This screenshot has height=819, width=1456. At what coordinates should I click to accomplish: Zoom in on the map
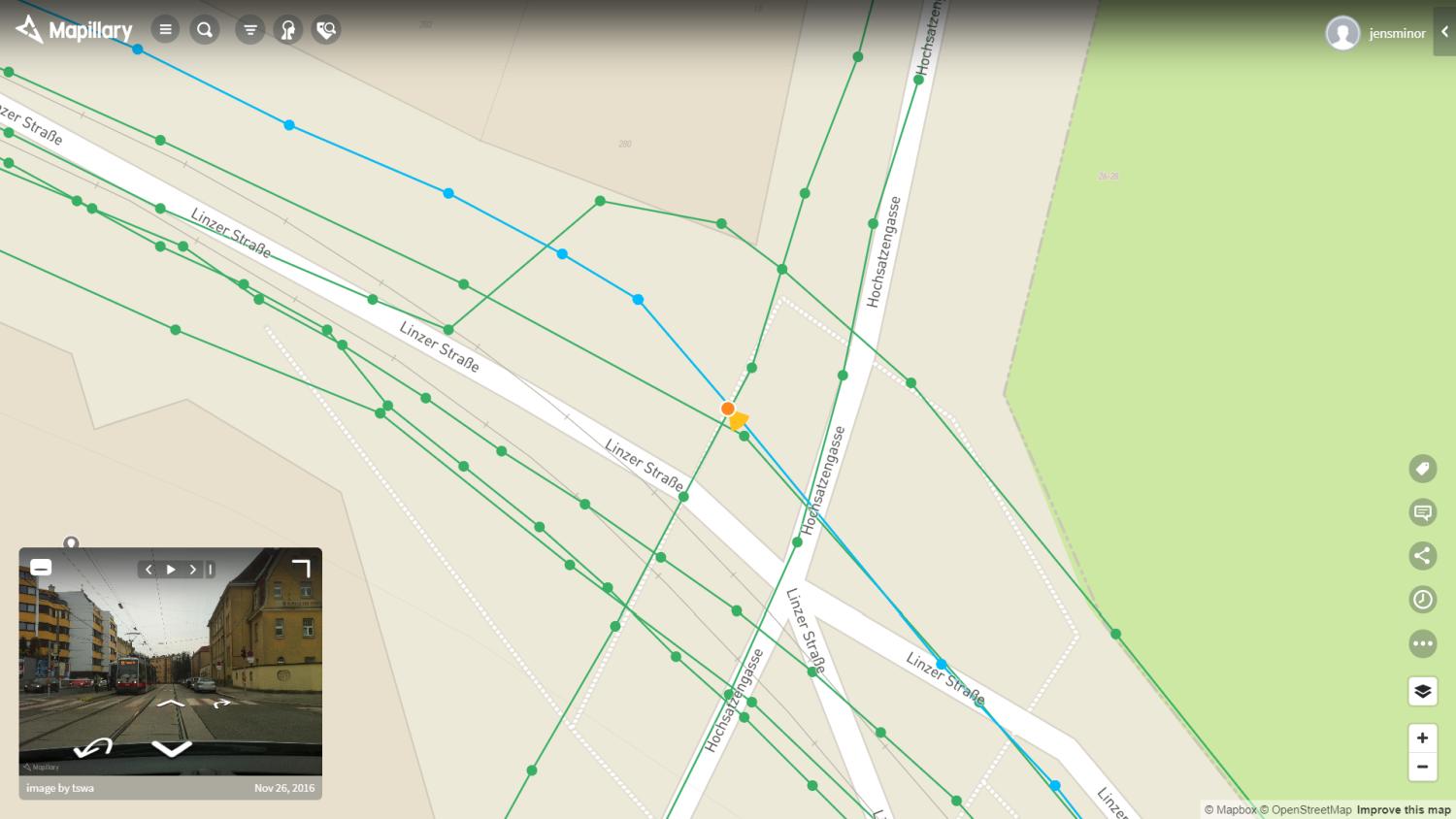pos(1422,737)
